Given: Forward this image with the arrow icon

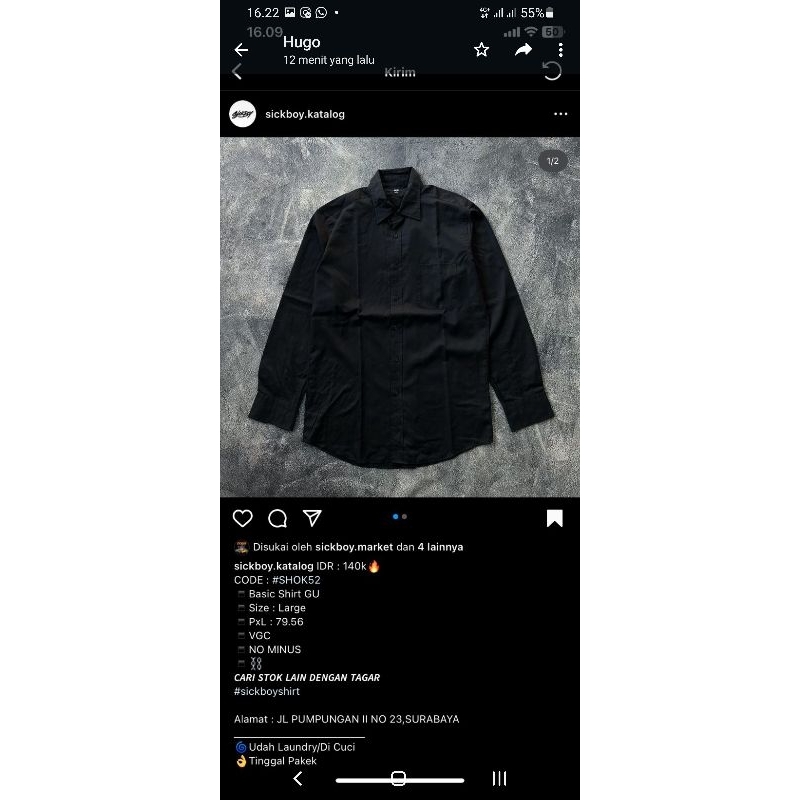Looking at the screenshot, I should pos(523,50).
